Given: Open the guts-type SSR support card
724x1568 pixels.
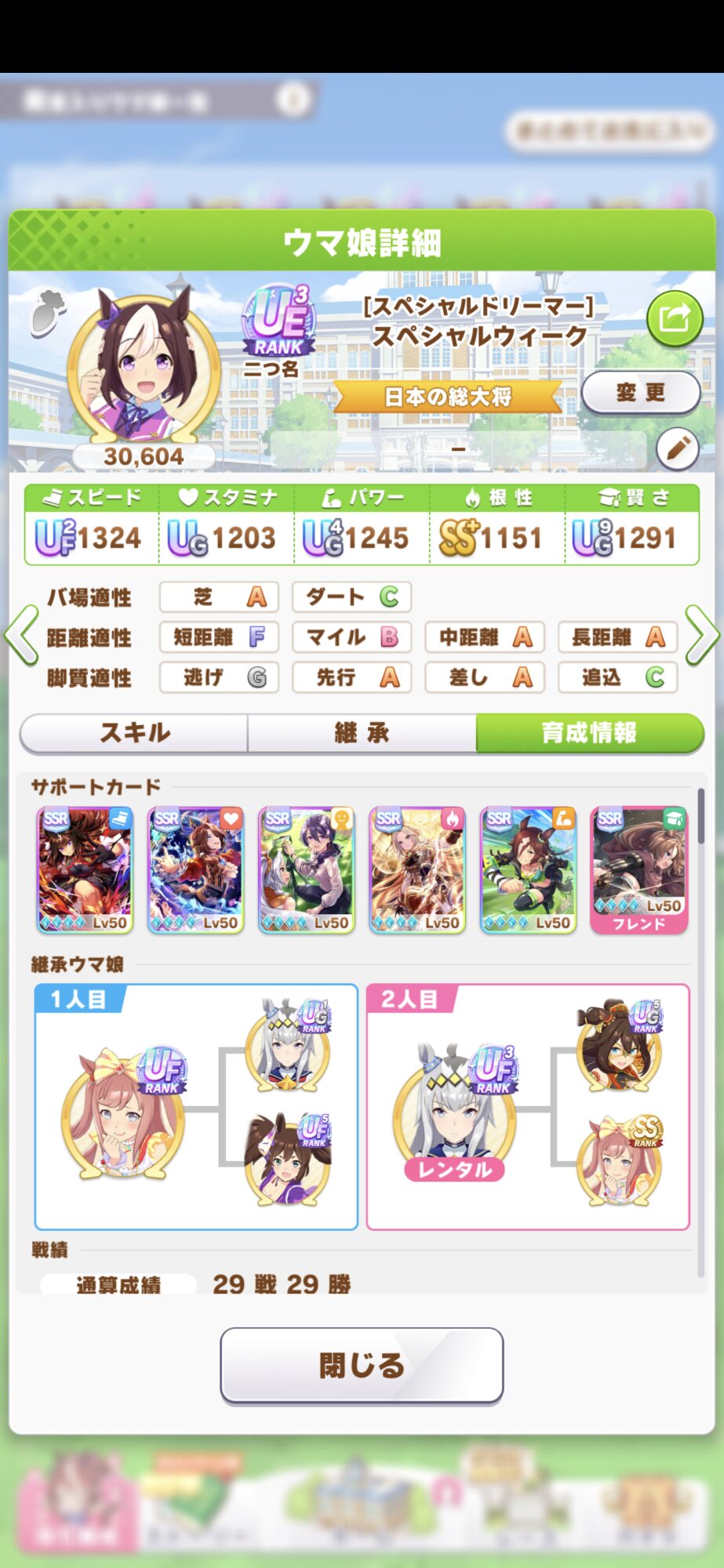Looking at the screenshot, I should (x=417, y=870).
